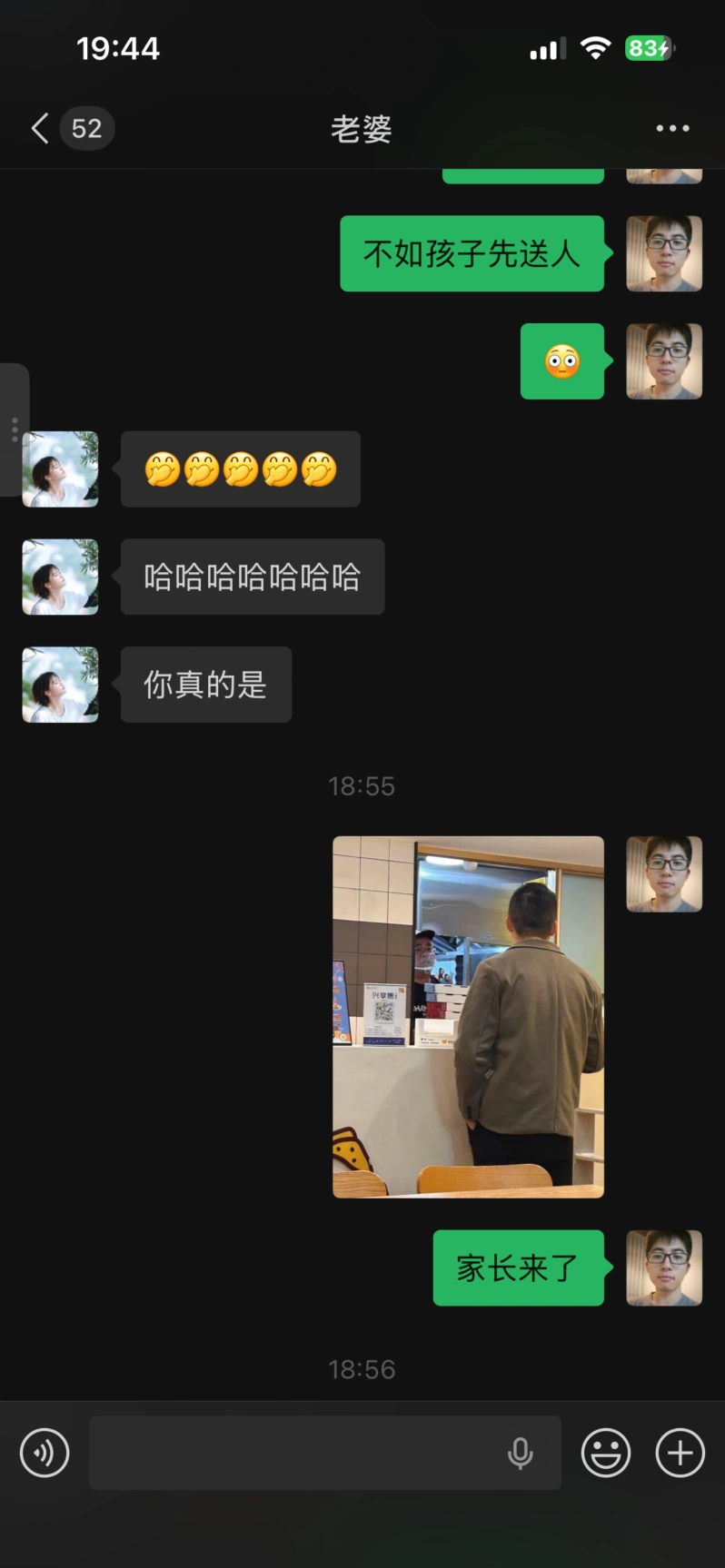The image size is (725, 1568).
Task: Open the plus icon for more attachments
Action: (678, 1453)
